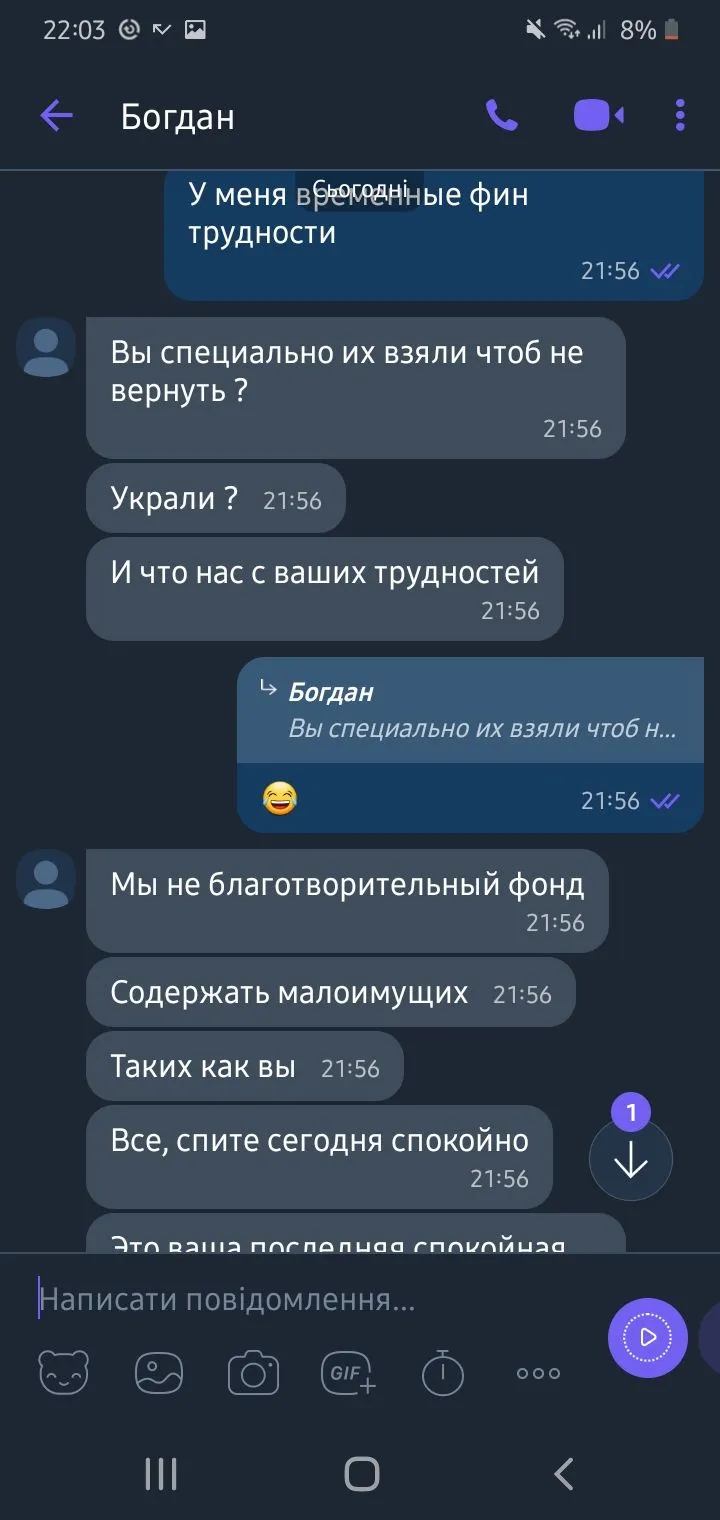Open the sticker panel
Image resolution: width=720 pixels, height=1520 pixels.
pos(64,1373)
